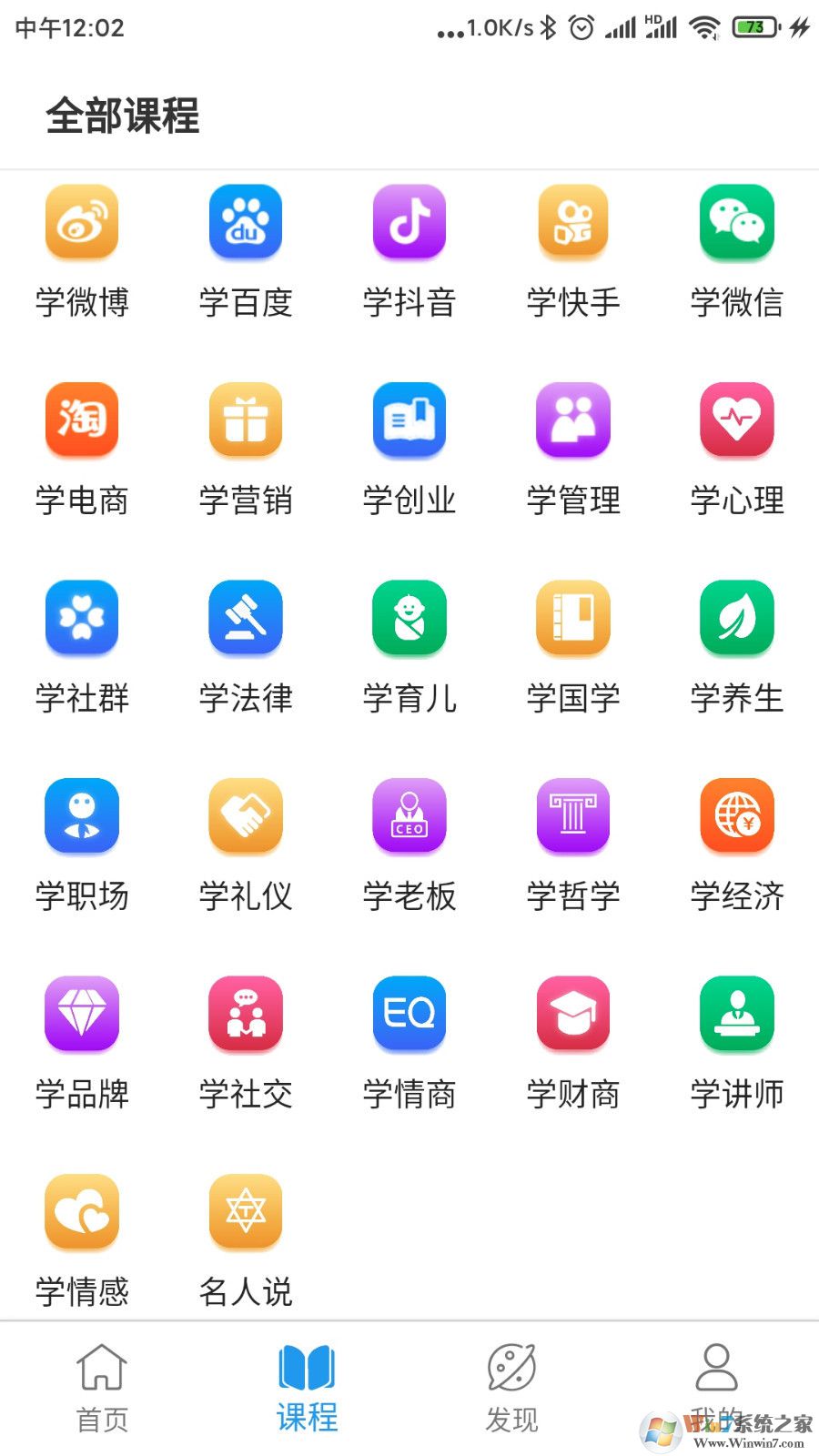Tap the battery indicator showing 73
This screenshot has height=1456, width=819.
(755, 27)
